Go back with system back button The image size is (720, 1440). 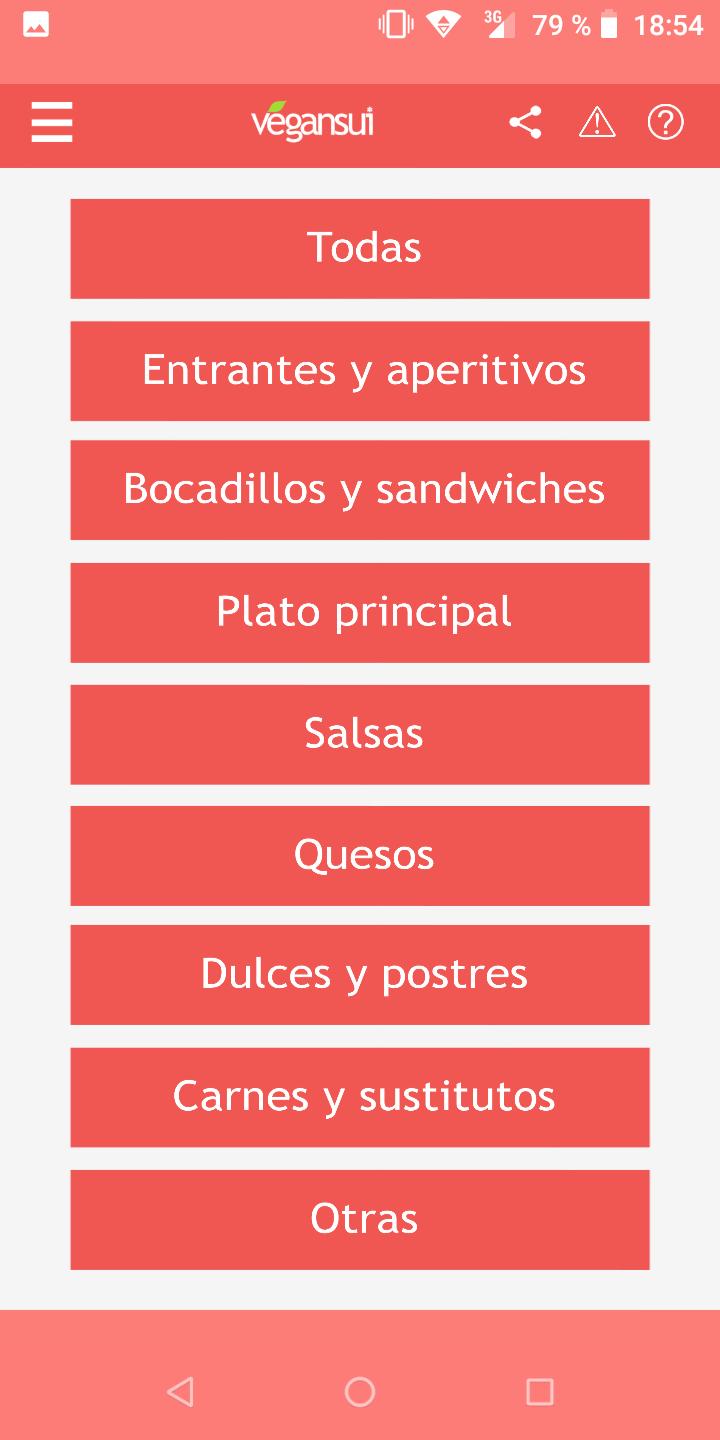tap(180, 1391)
